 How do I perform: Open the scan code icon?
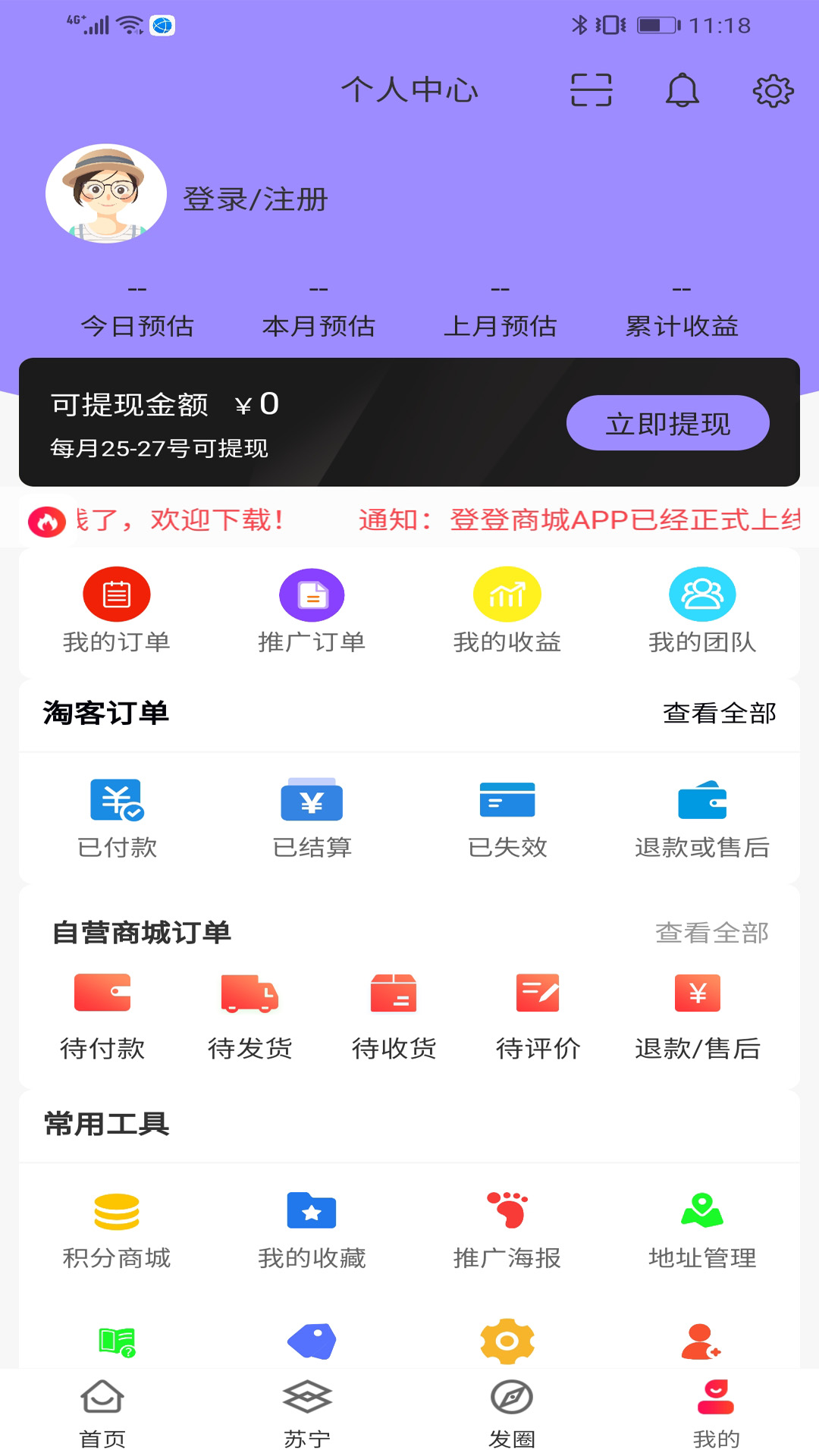(591, 90)
